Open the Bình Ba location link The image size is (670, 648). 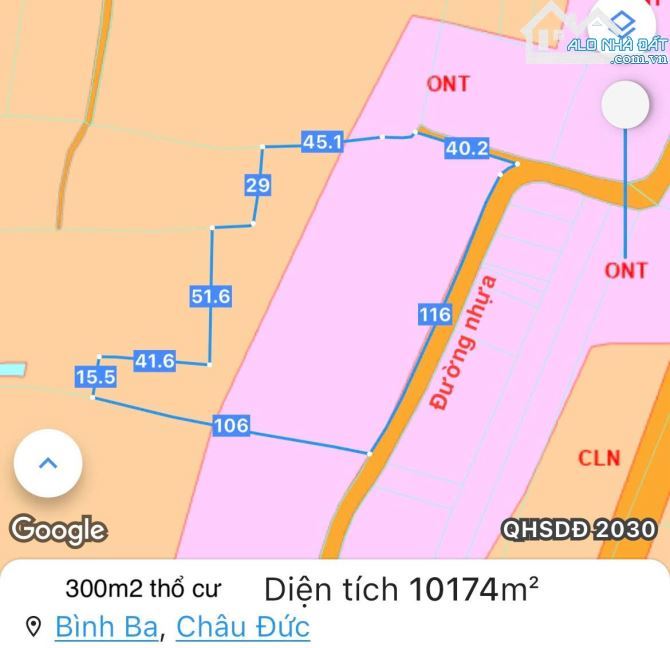coord(106,627)
